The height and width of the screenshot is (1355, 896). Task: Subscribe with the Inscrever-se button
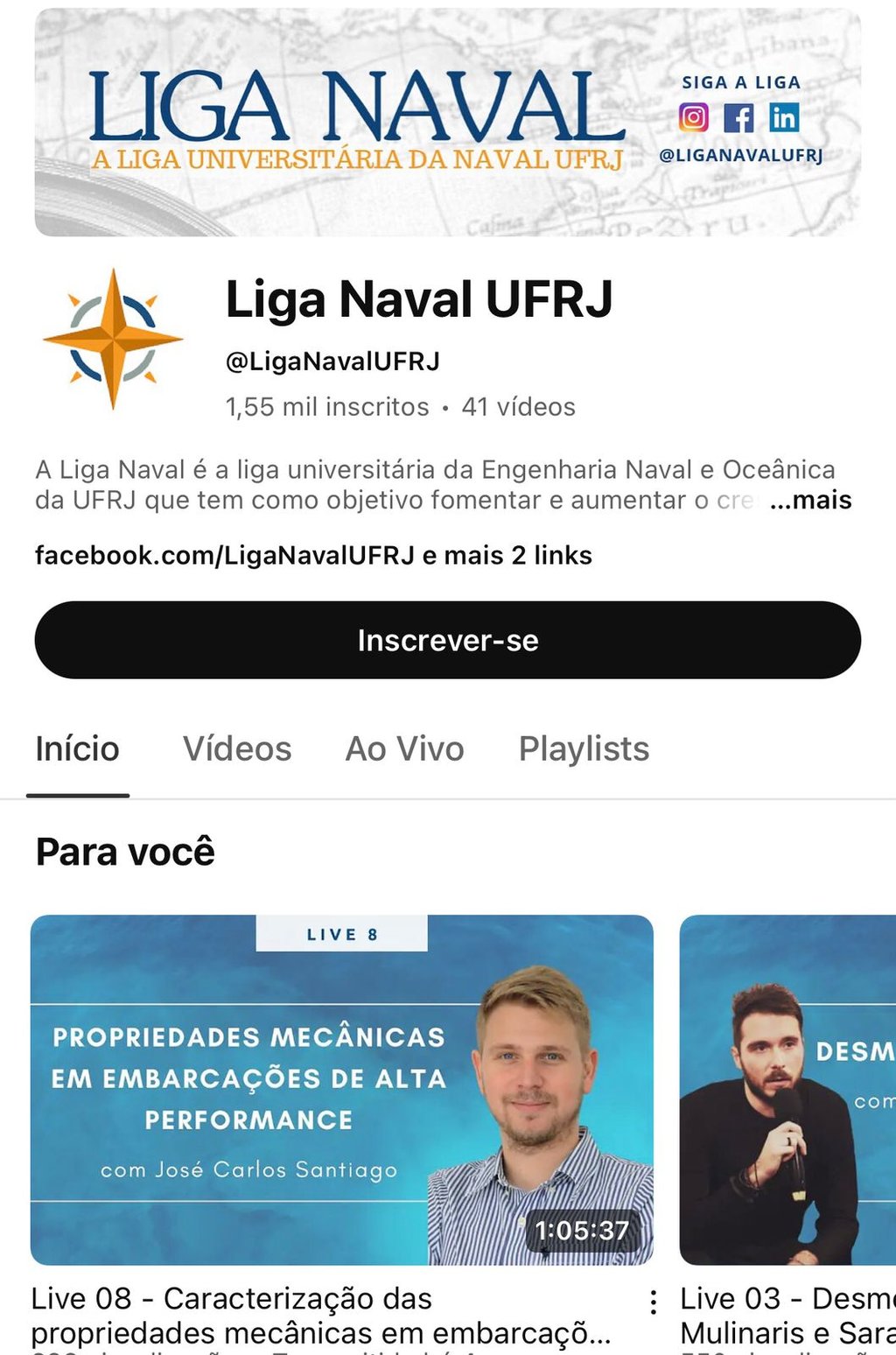pyautogui.click(x=447, y=640)
